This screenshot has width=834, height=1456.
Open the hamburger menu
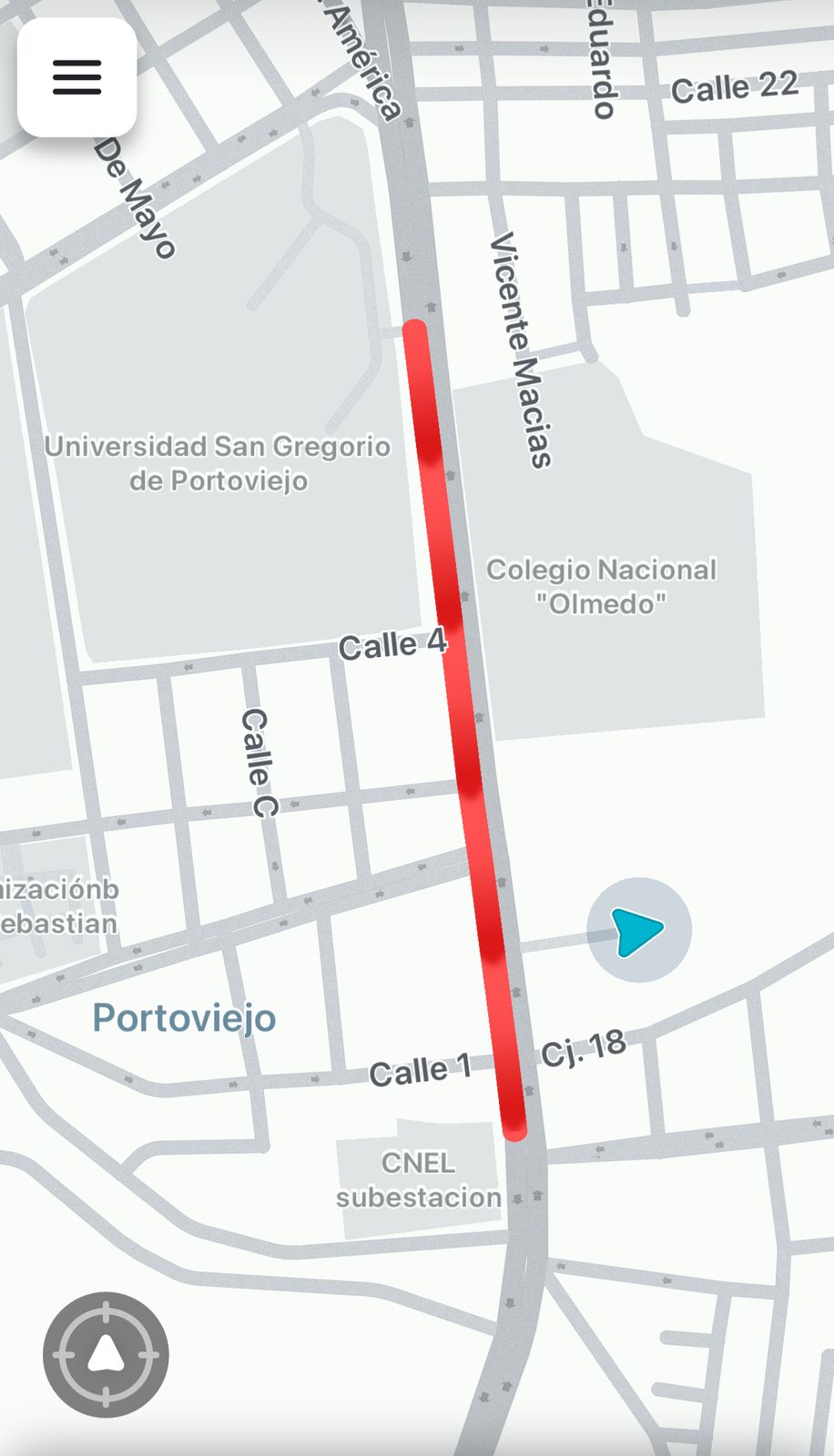click(x=77, y=77)
